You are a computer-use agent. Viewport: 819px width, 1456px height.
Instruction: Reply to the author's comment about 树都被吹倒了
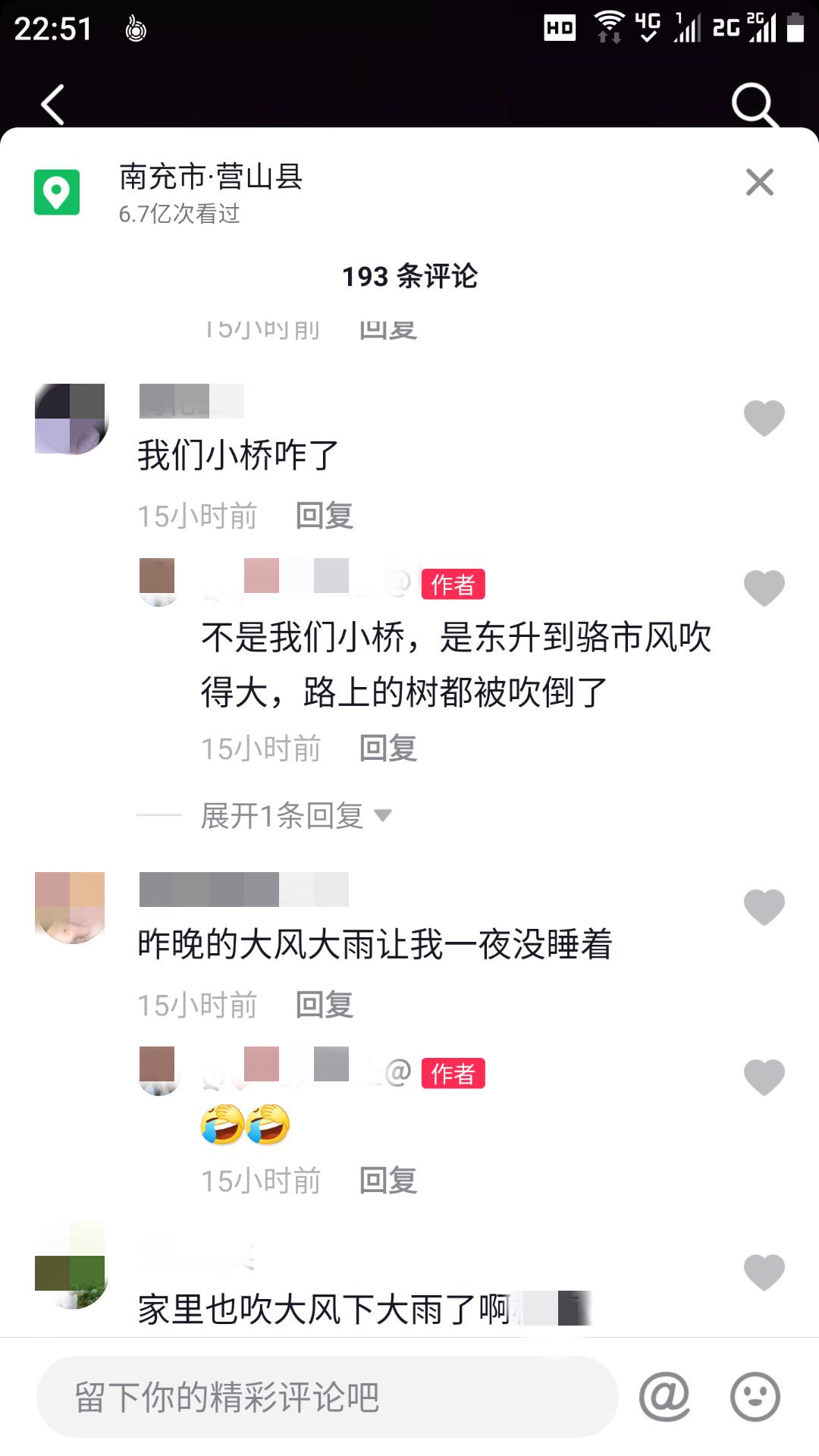[388, 748]
